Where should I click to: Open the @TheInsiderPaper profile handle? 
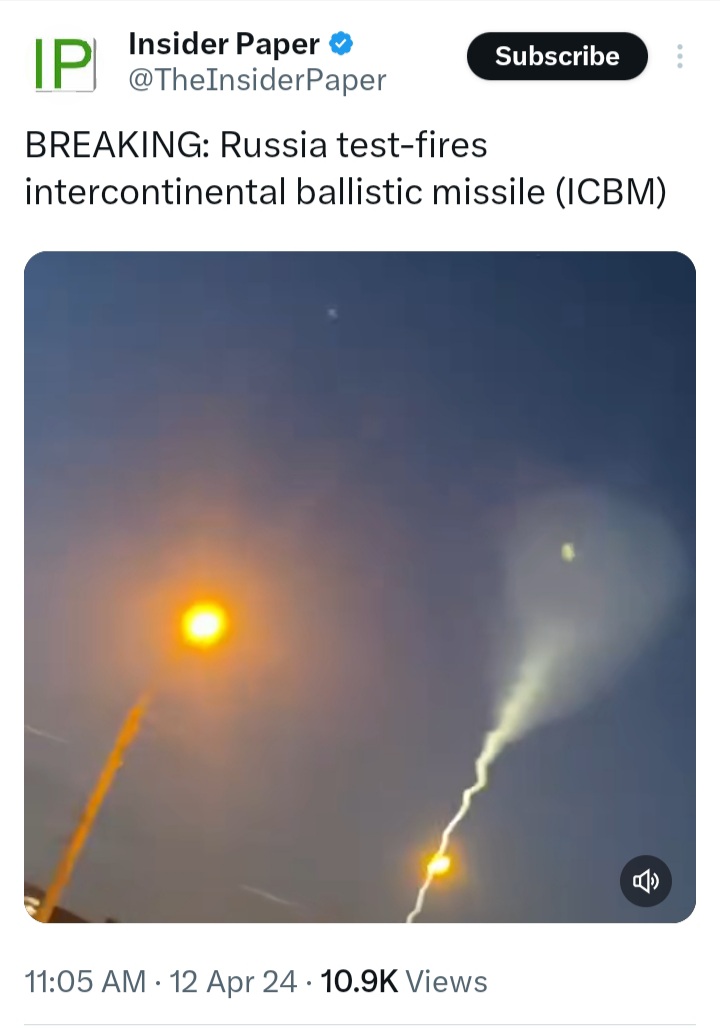257,80
